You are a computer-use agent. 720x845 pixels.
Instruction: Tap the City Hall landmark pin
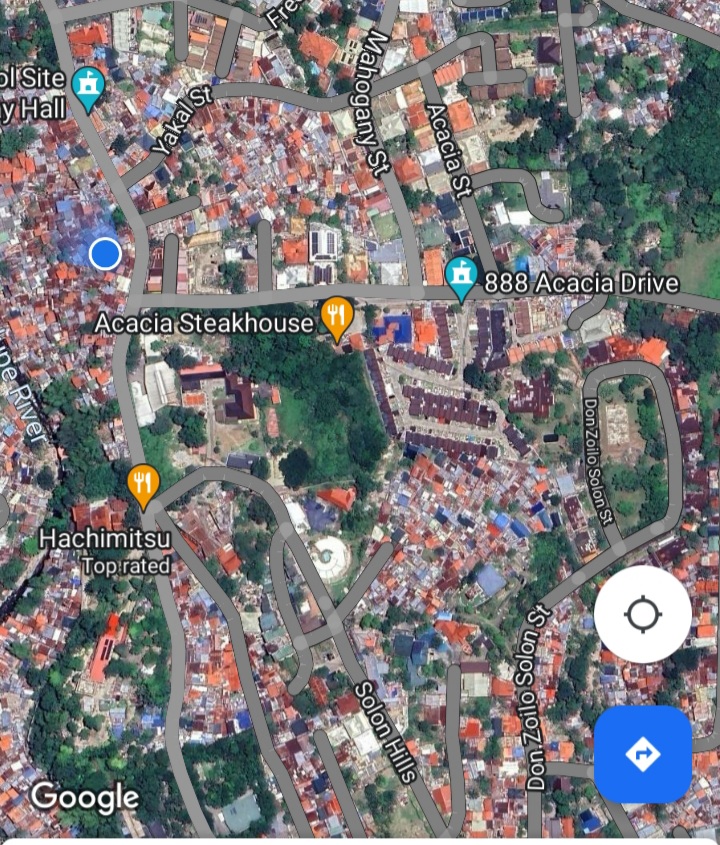click(90, 88)
